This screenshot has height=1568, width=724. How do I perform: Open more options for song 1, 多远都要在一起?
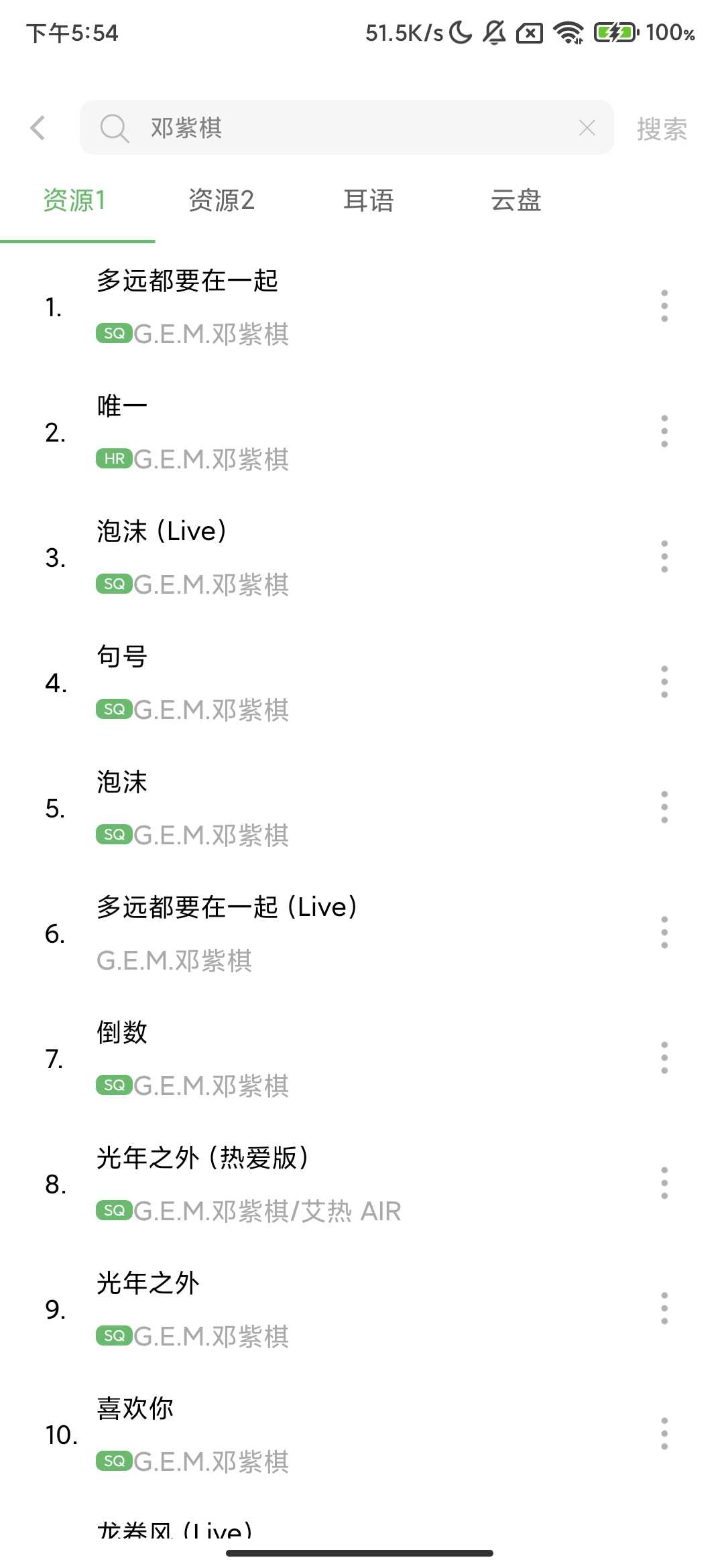(664, 306)
